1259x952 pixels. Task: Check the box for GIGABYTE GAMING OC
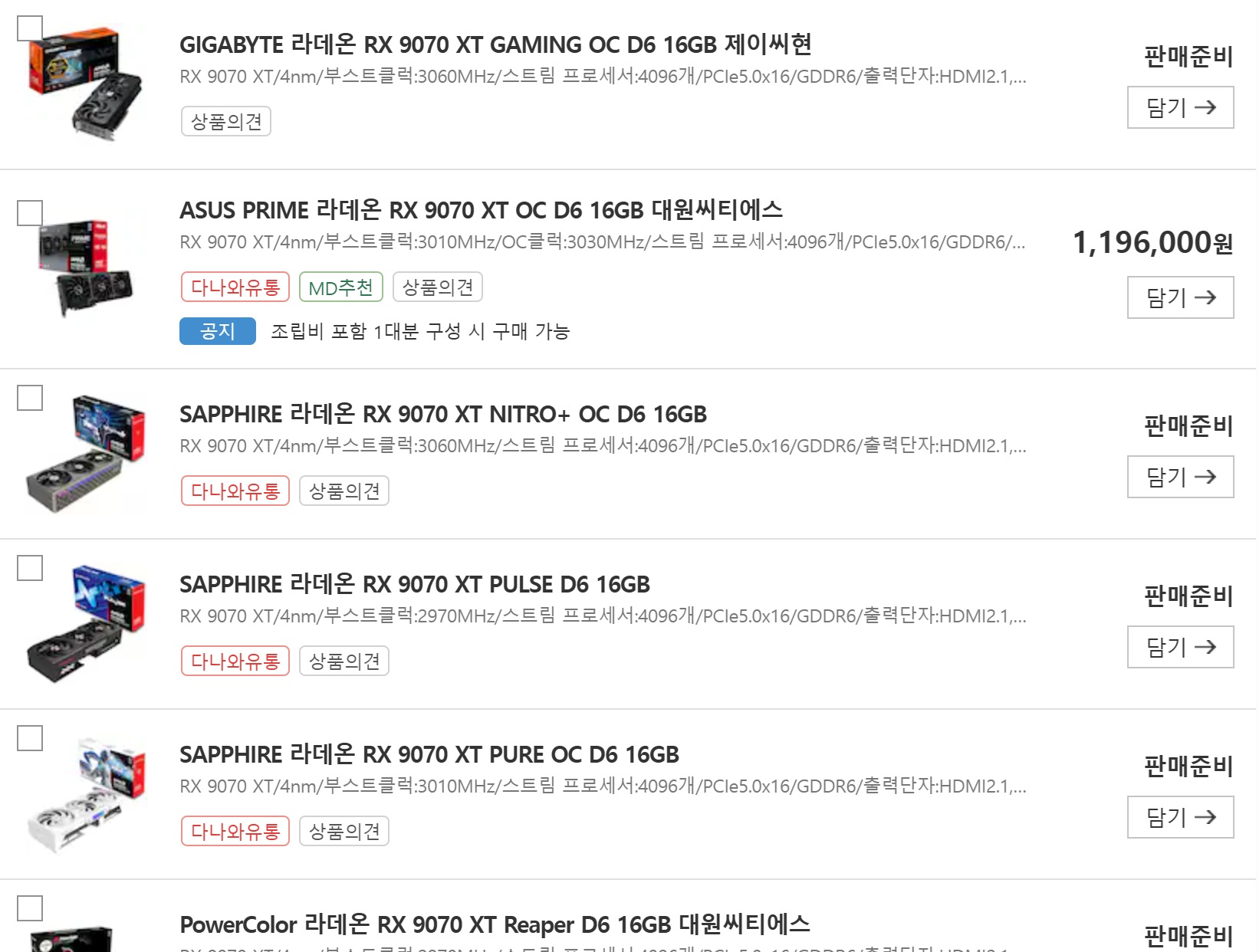point(30,28)
